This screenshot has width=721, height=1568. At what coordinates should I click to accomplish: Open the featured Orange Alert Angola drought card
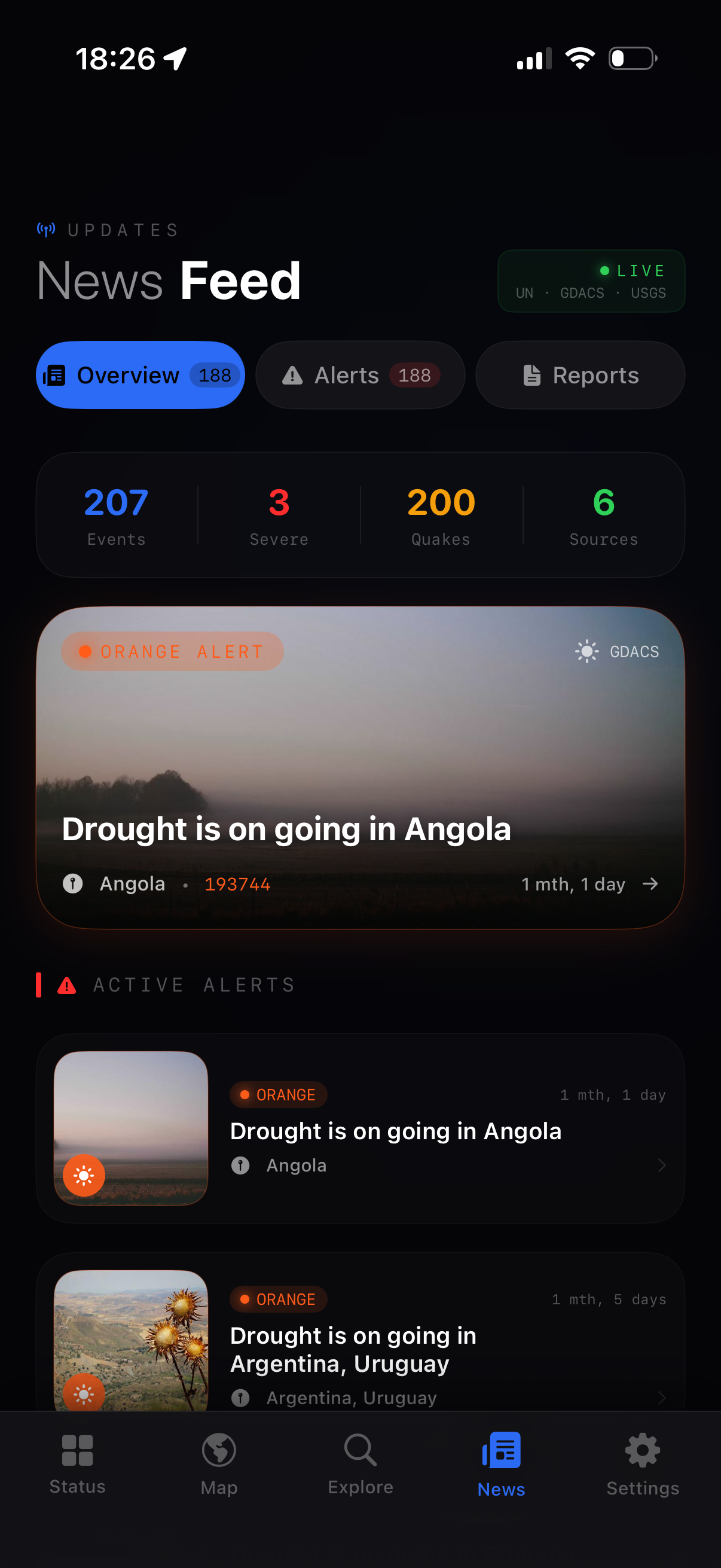(x=360, y=767)
